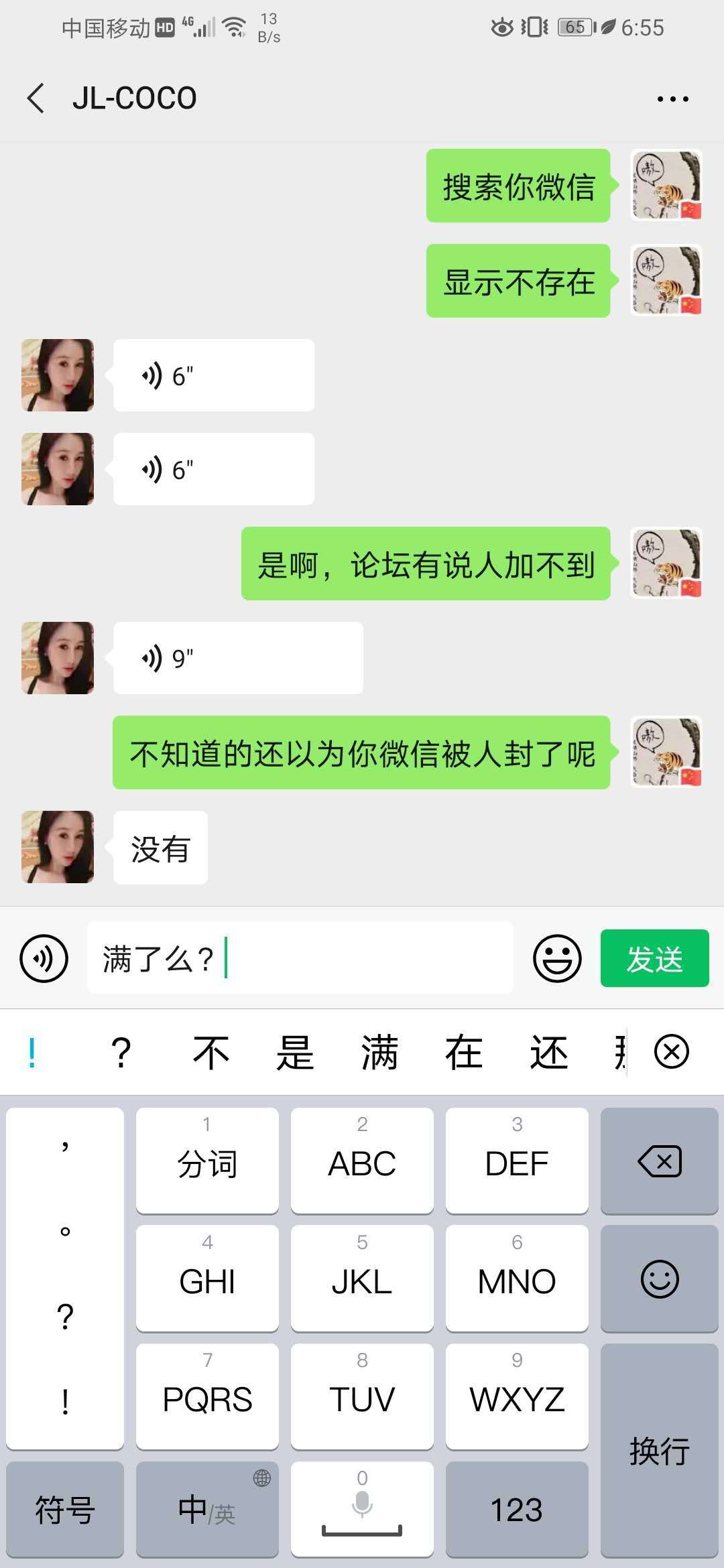This screenshot has height=1568, width=724.
Task: Tap the ABC key
Action: point(362,1161)
